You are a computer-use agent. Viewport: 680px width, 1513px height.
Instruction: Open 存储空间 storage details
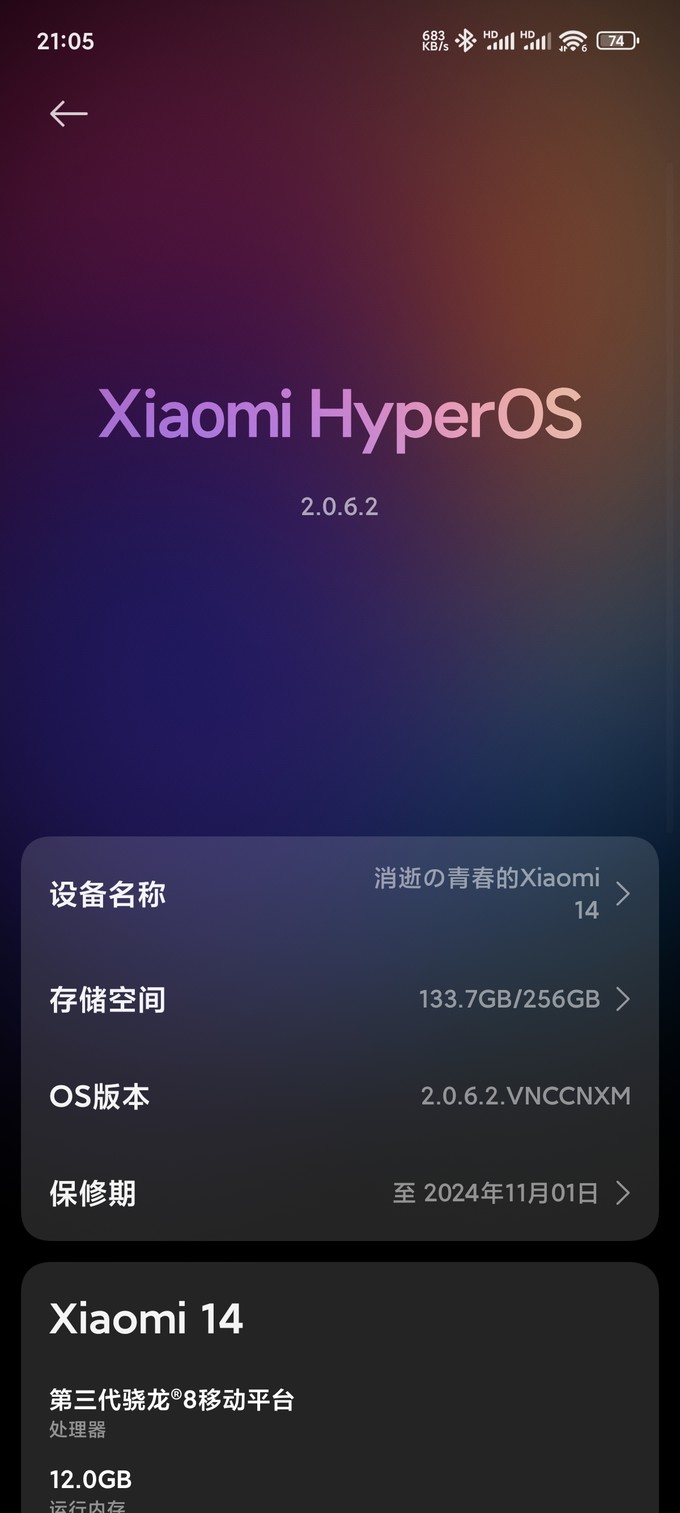tap(340, 999)
